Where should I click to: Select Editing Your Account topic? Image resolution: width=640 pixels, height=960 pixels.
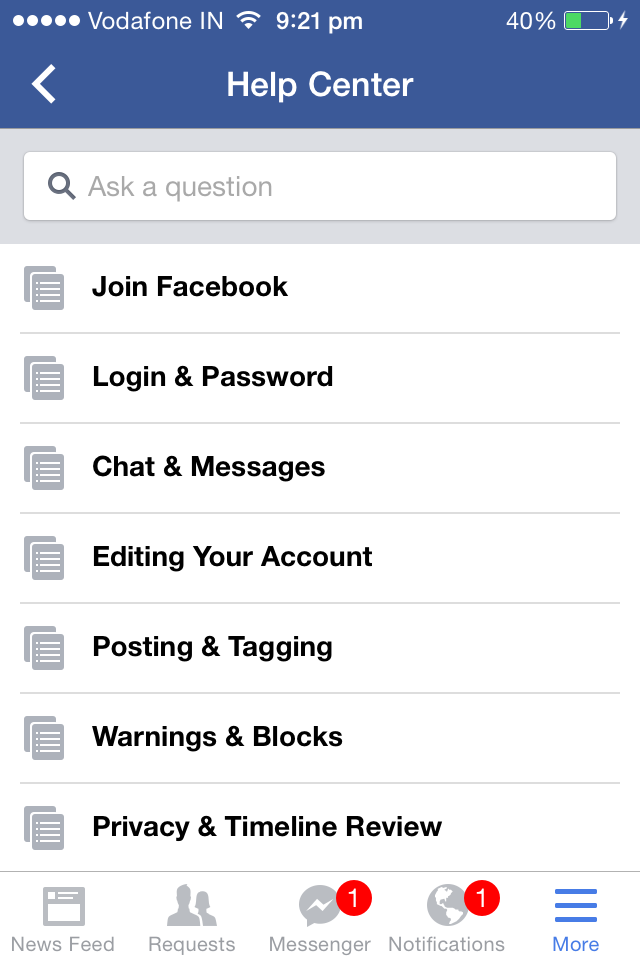232,557
